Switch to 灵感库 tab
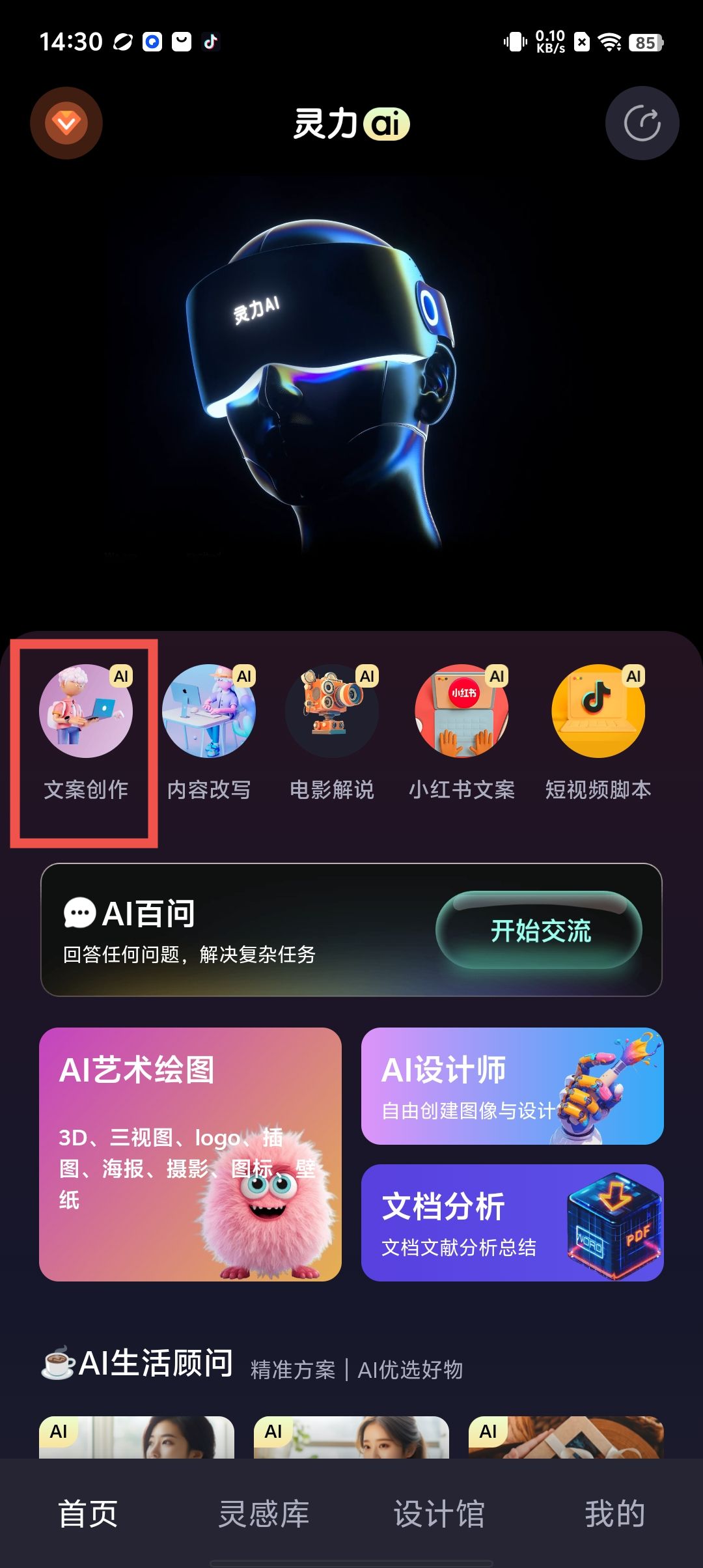 [264, 1513]
